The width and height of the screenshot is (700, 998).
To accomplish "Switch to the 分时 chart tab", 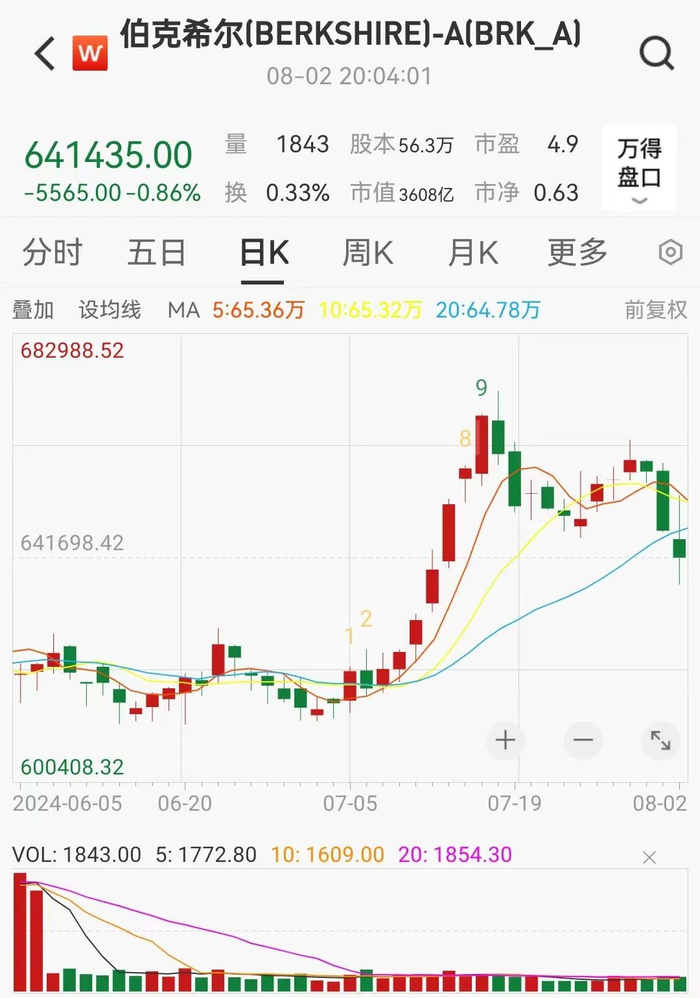I will (52, 253).
